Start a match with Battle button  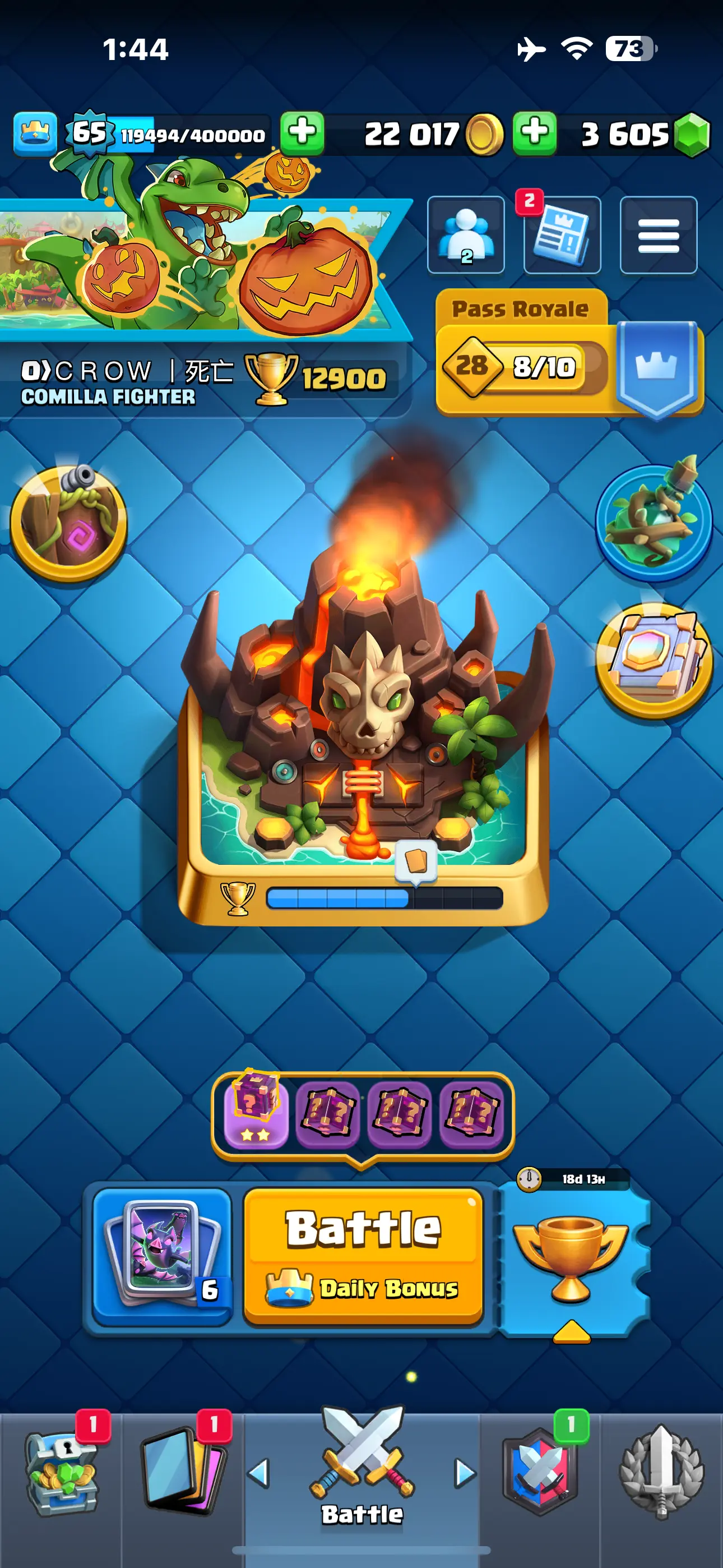[x=363, y=1255]
